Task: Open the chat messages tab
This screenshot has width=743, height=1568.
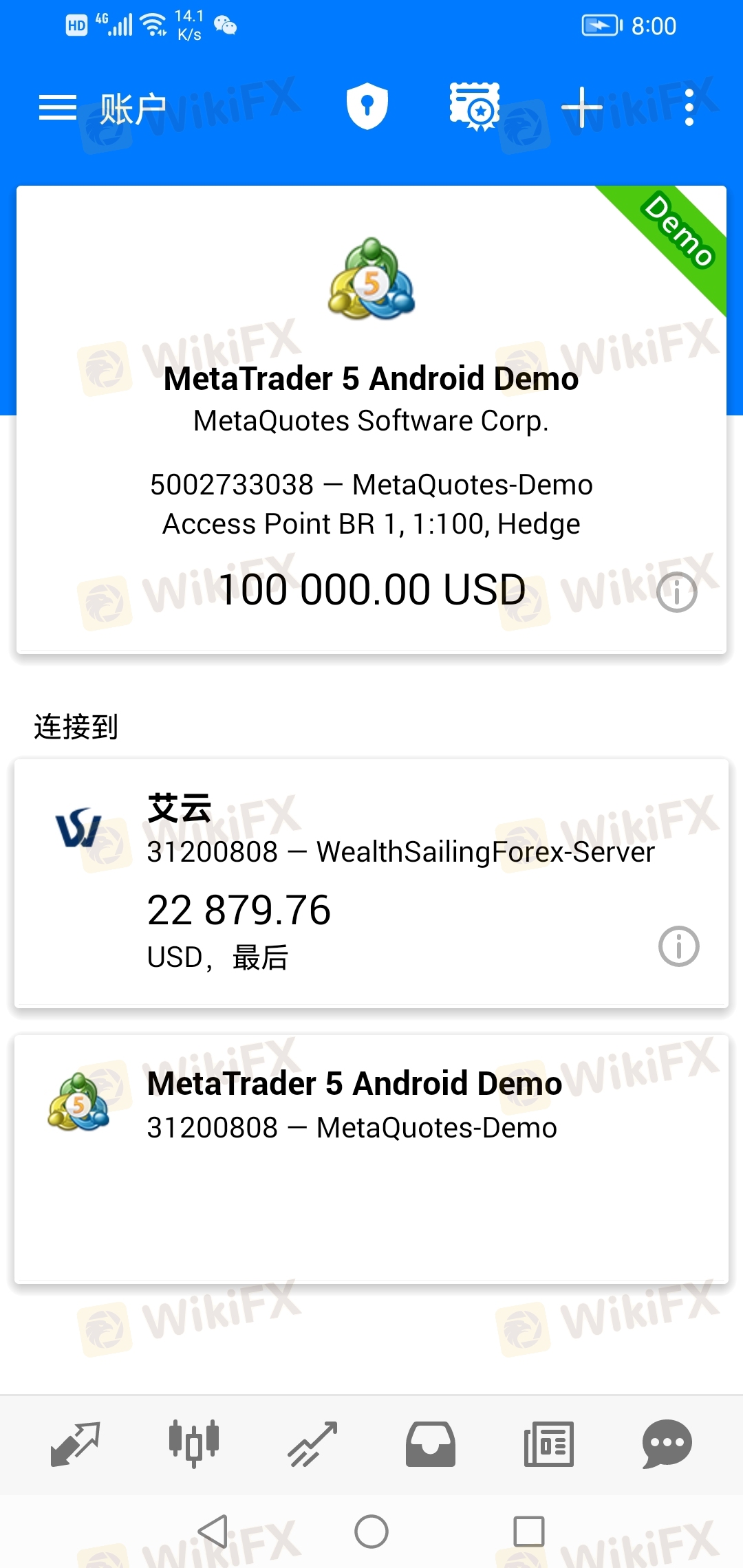Action: click(667, 1444)
